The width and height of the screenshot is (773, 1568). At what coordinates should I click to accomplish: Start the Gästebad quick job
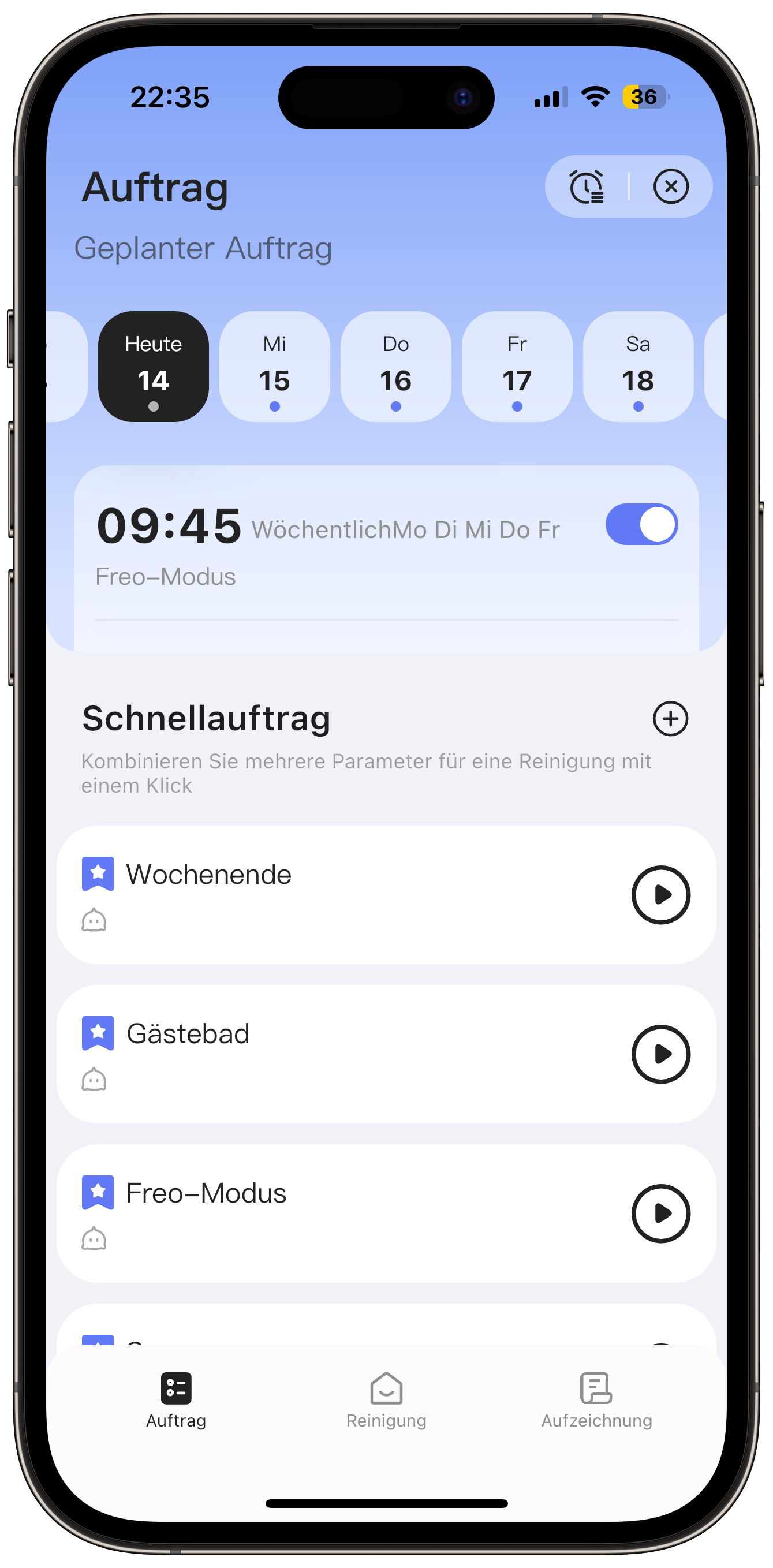pyautogui.click(x=660, y=1054)
